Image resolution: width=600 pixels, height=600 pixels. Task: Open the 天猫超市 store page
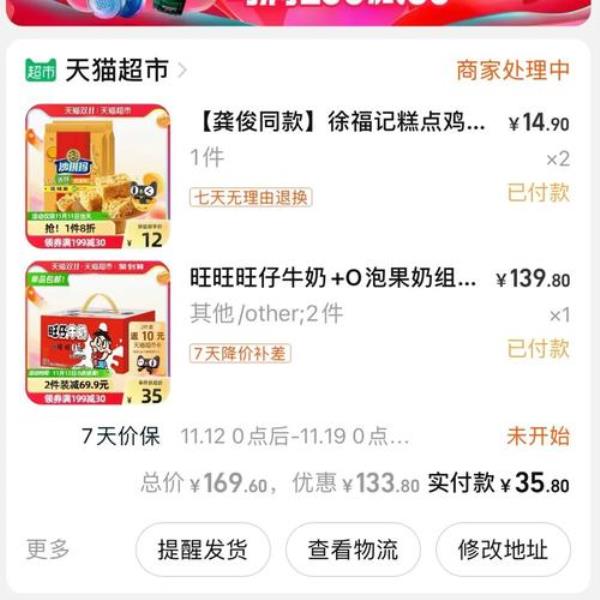115,70
